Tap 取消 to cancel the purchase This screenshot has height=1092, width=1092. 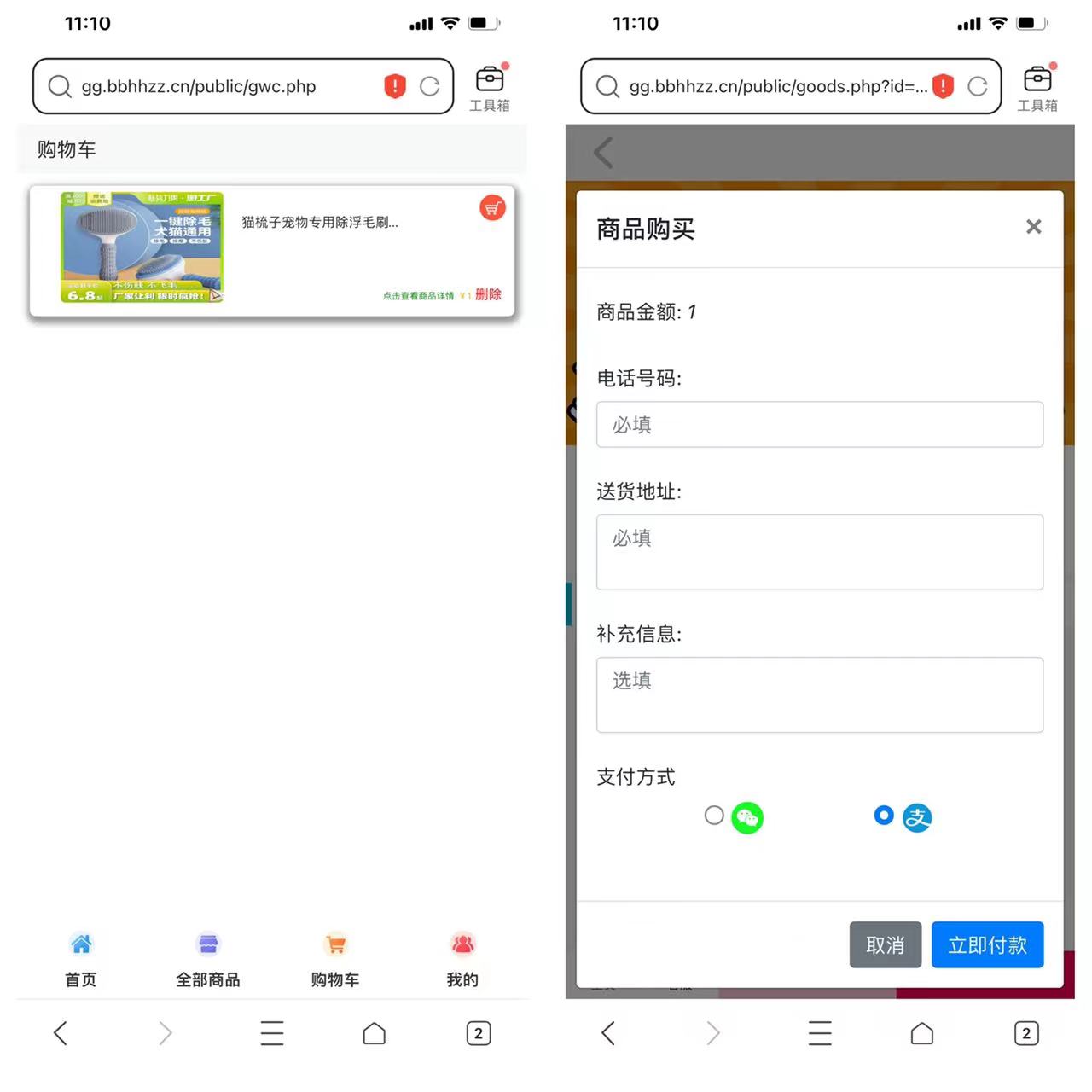tap(885, 944)
